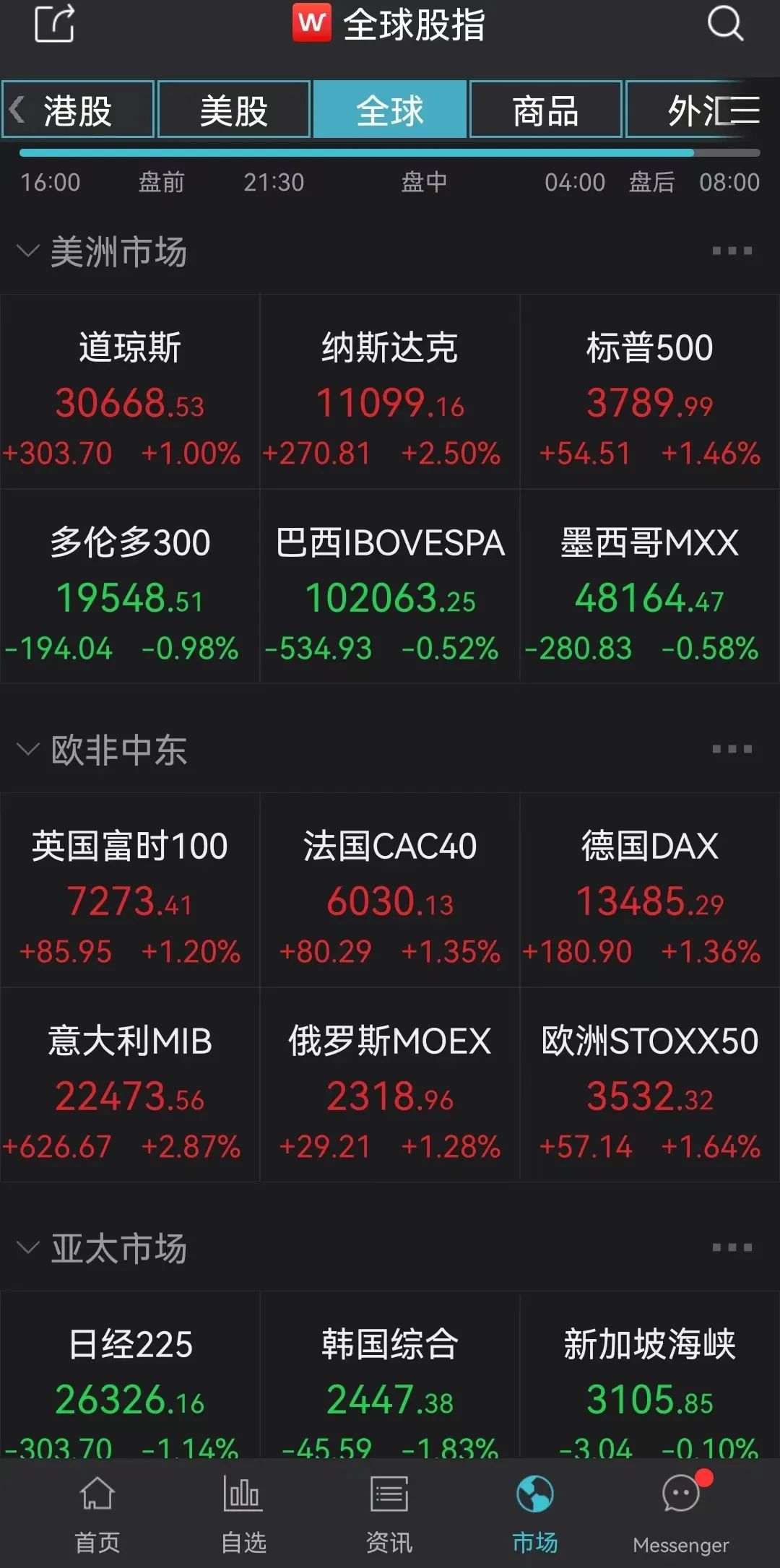Image resolution: width=780 pixels, height=1568 pixels.
Task: Collapse the 美洲市场 section
Action: [27, 251]
